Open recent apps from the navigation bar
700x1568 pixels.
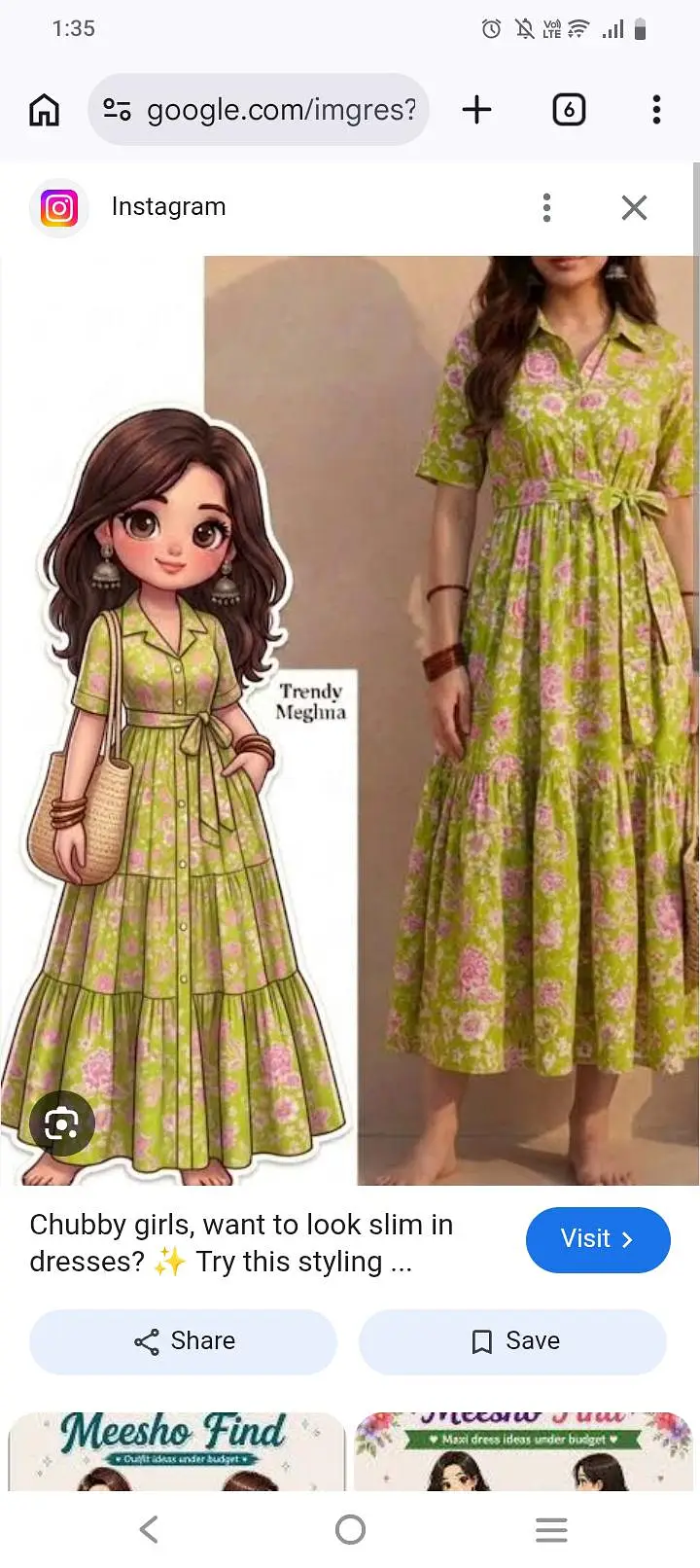tap(551, 1529)
